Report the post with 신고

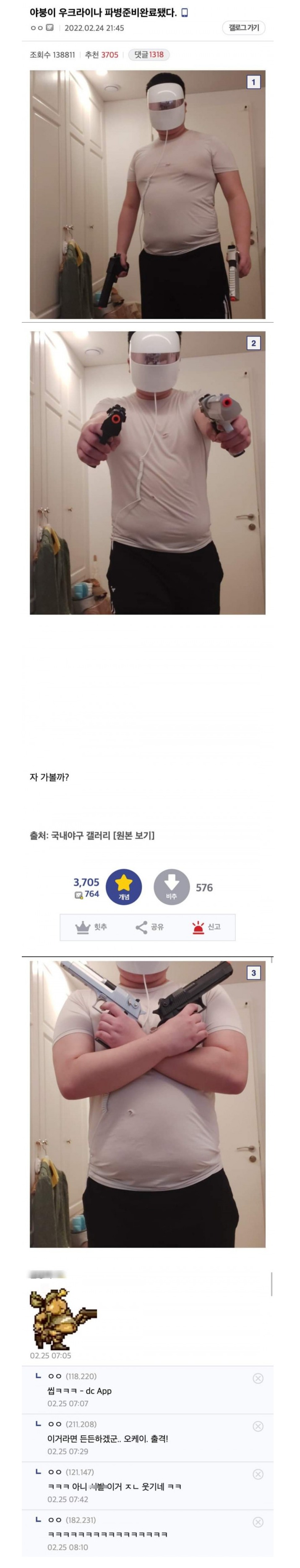coord(206,927)
